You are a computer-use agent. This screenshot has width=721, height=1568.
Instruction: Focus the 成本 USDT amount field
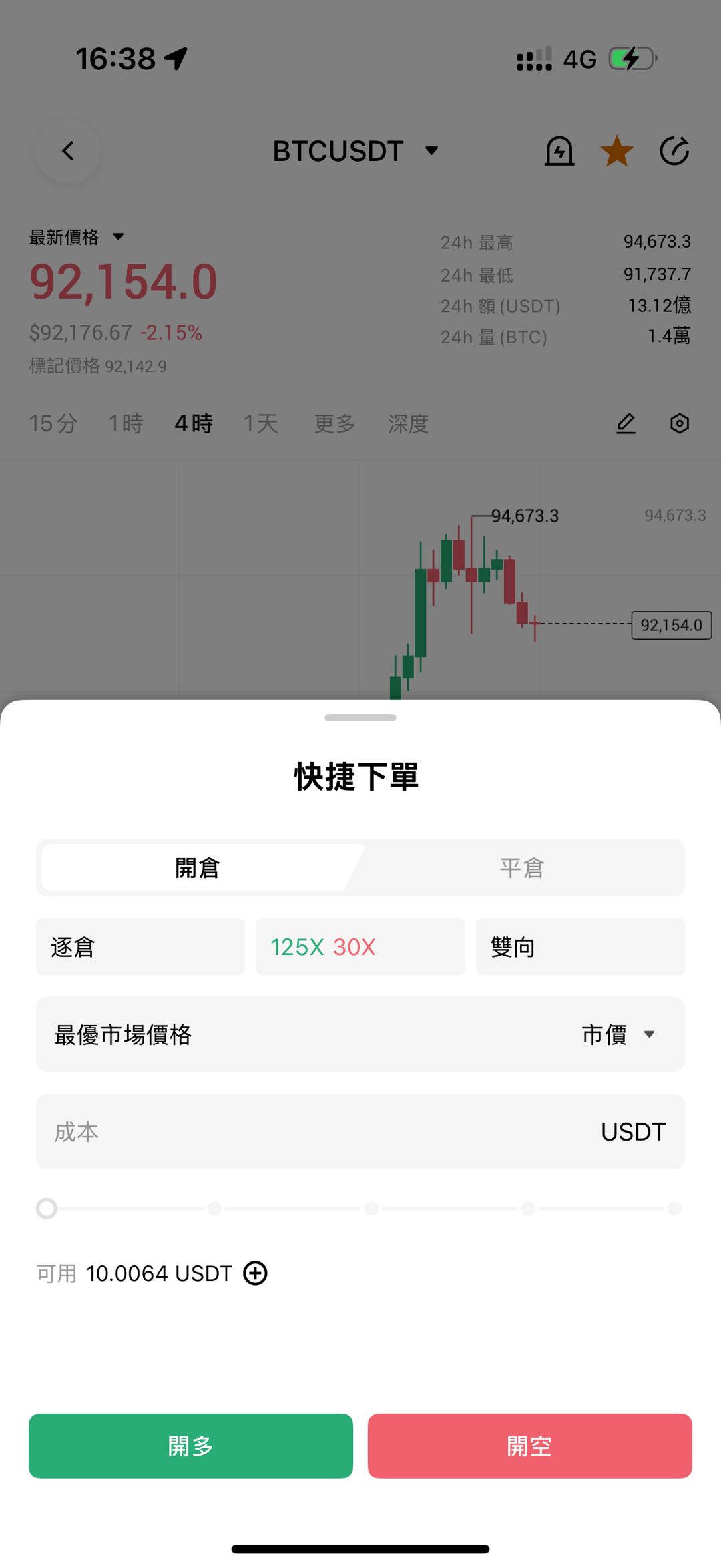320,1132
